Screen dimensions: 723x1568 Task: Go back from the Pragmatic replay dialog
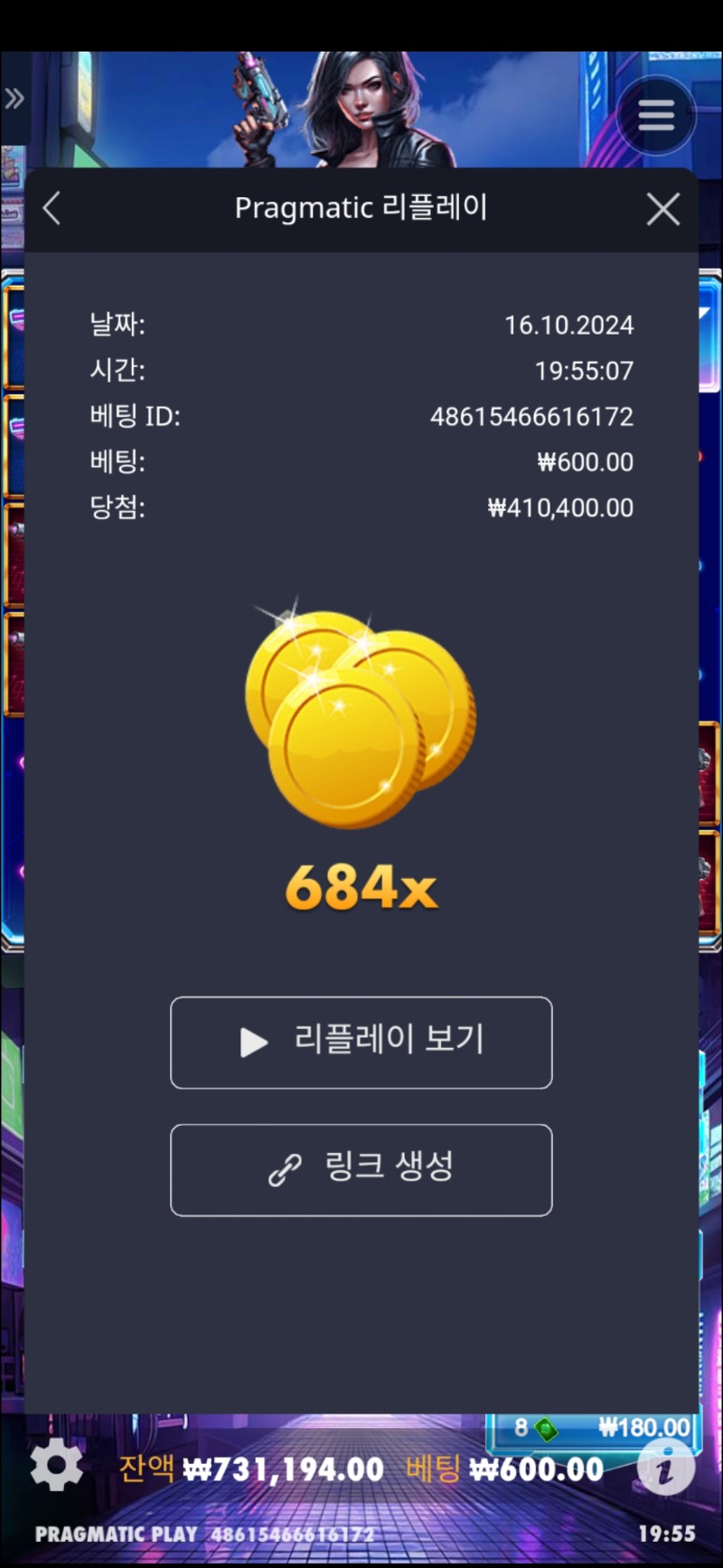[52, 209]
